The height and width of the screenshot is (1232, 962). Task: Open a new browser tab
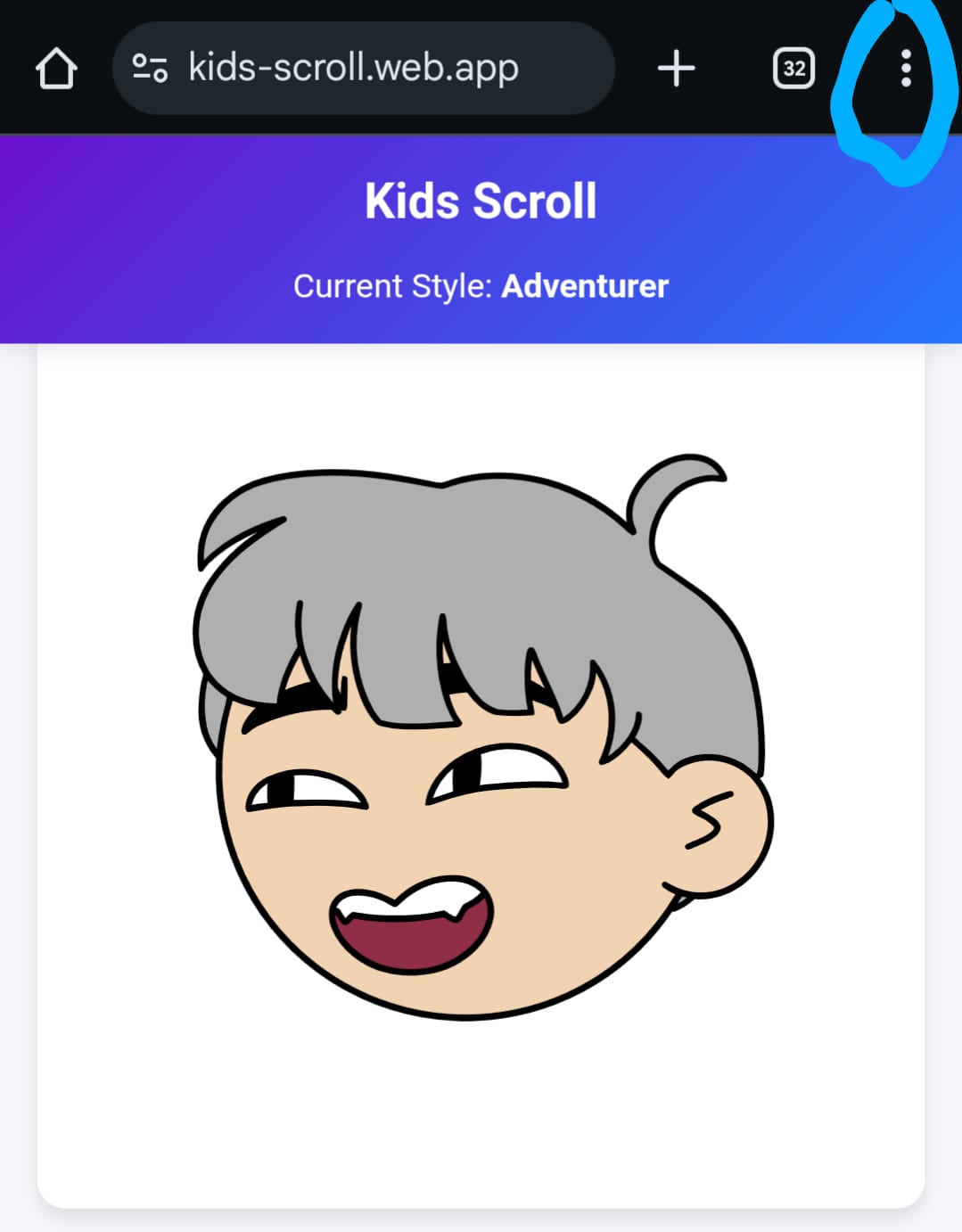pyautogui.click(x=676, y=69)
